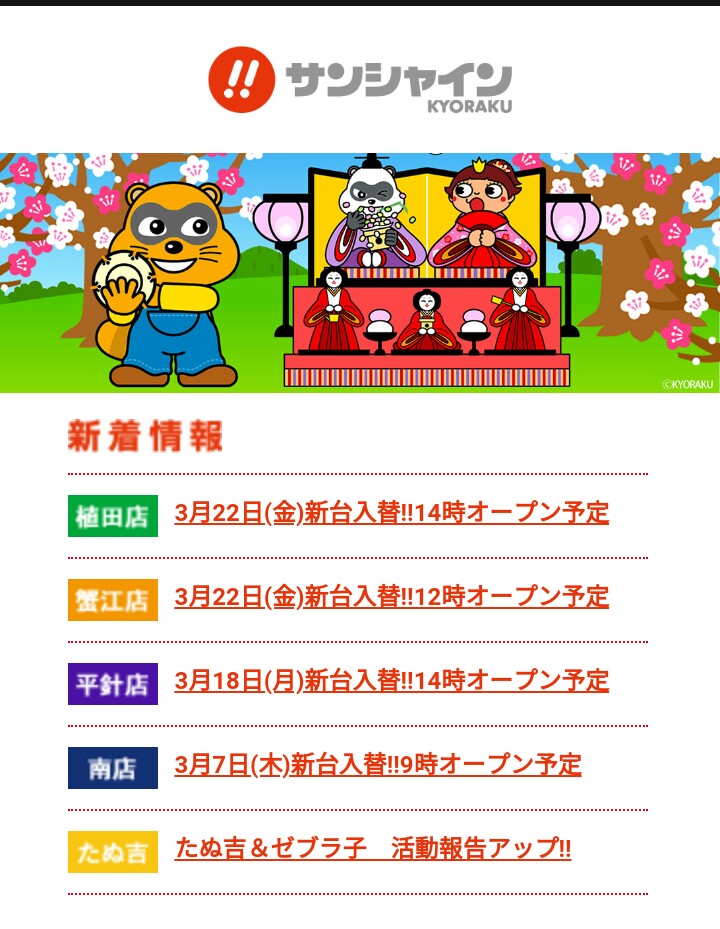
Task: Open 植田店 3月22日 14時オープン news link
Action: pos(391,514)
